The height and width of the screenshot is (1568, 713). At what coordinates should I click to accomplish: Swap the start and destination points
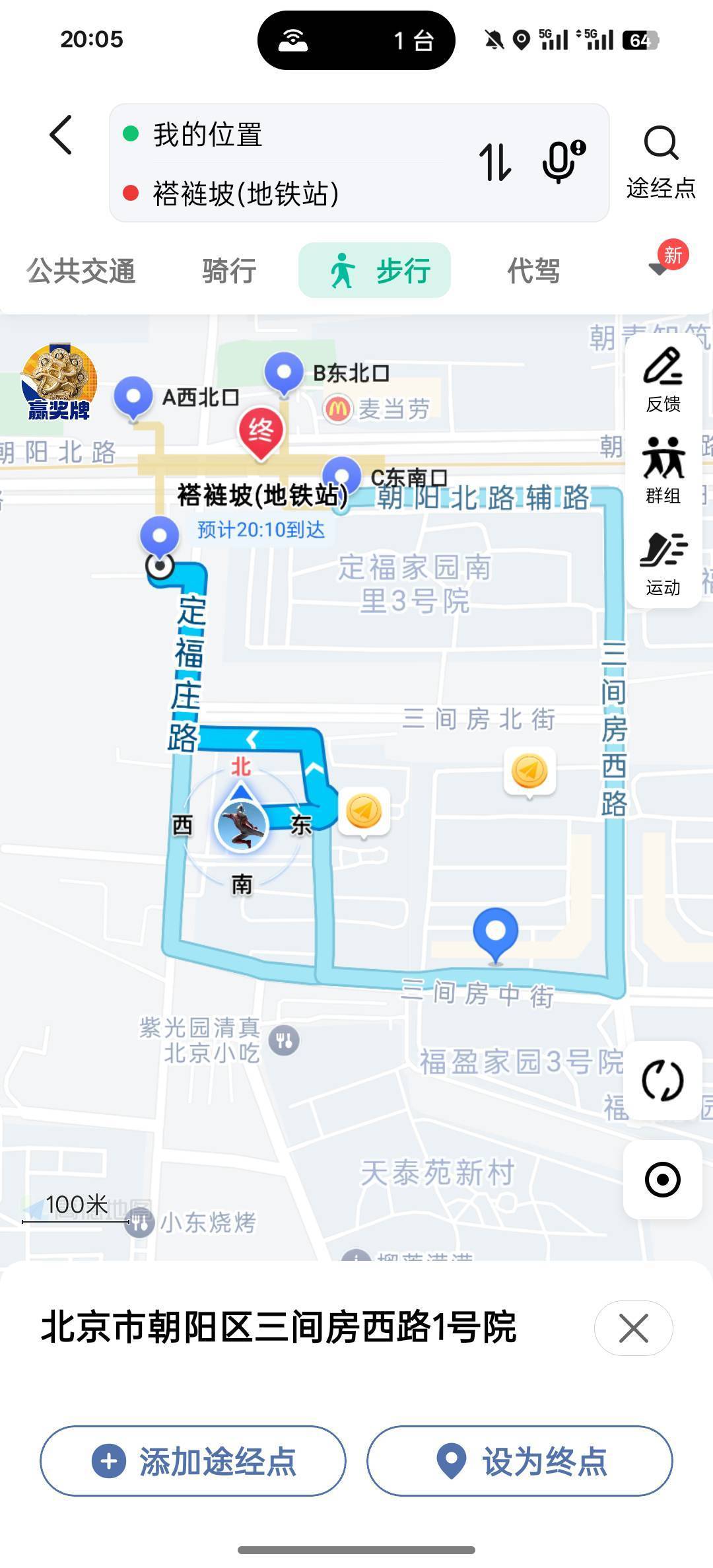(495, 162)
